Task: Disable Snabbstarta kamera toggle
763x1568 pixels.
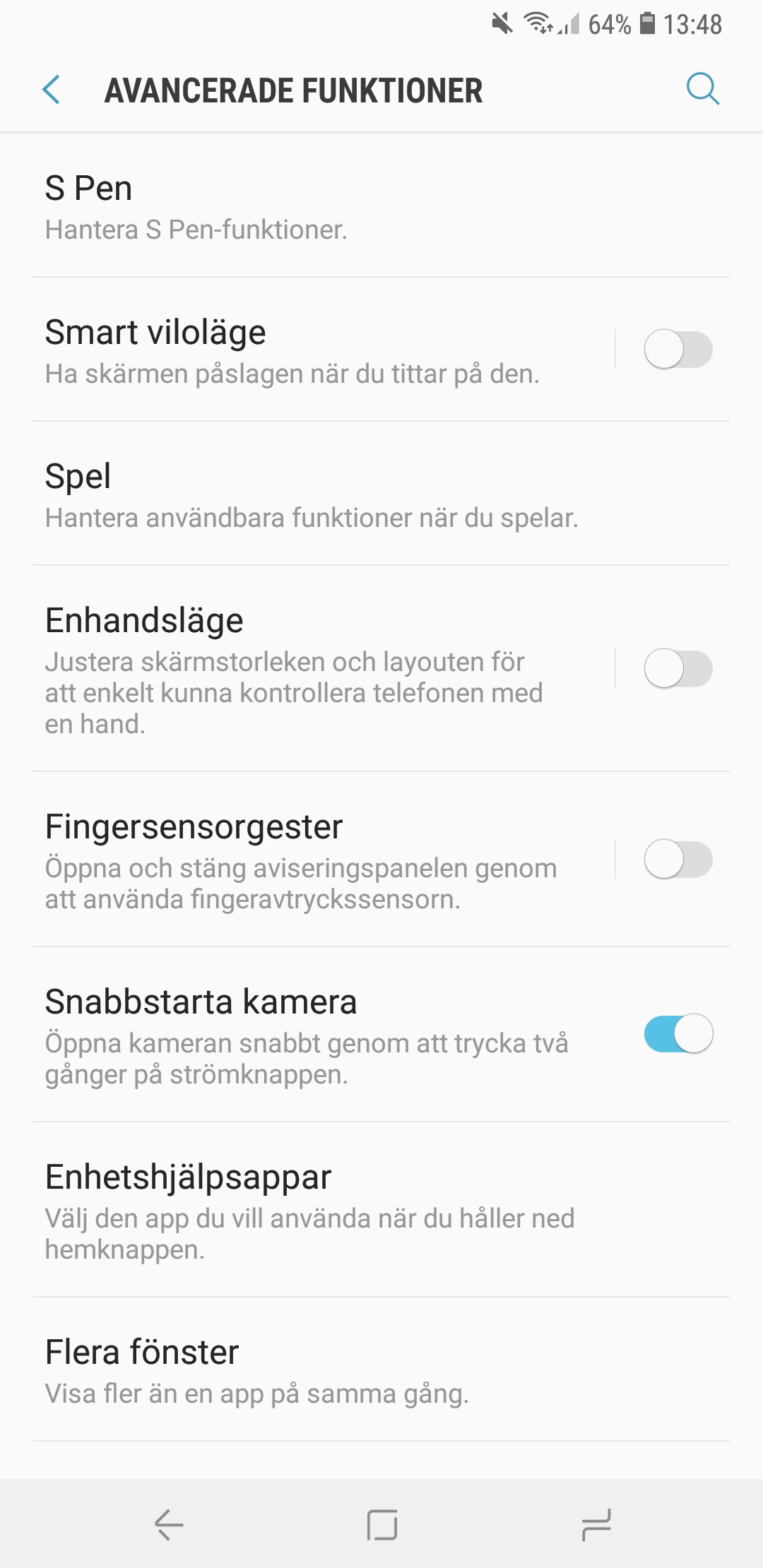Action: 678,1034
